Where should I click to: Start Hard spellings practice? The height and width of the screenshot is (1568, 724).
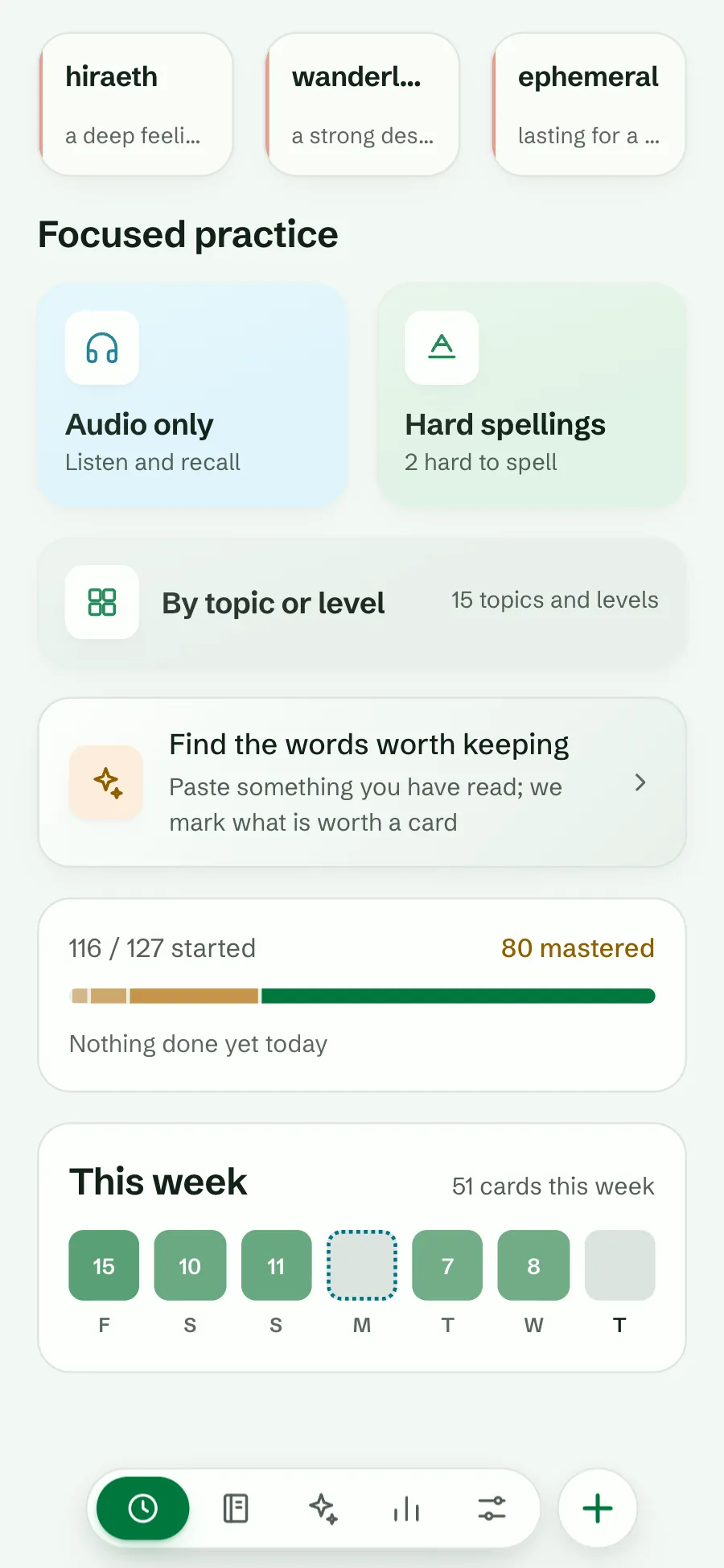click(x=532, y=394)
